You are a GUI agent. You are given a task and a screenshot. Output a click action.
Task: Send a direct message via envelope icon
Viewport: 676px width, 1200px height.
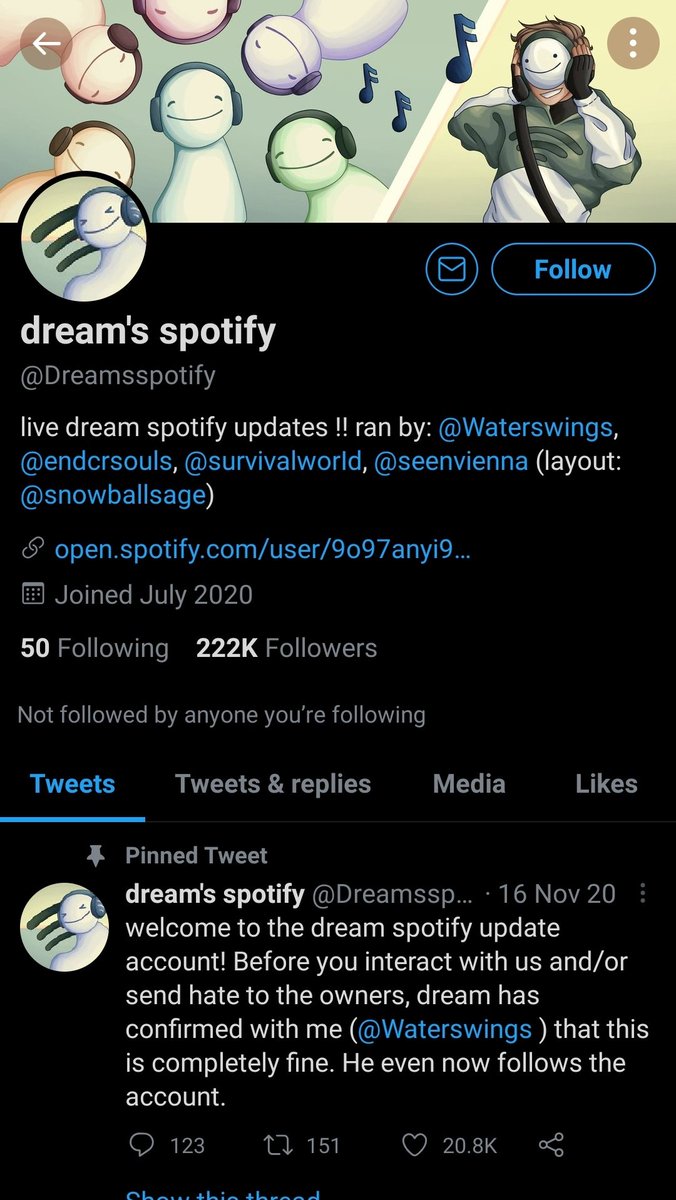point(452,269)
